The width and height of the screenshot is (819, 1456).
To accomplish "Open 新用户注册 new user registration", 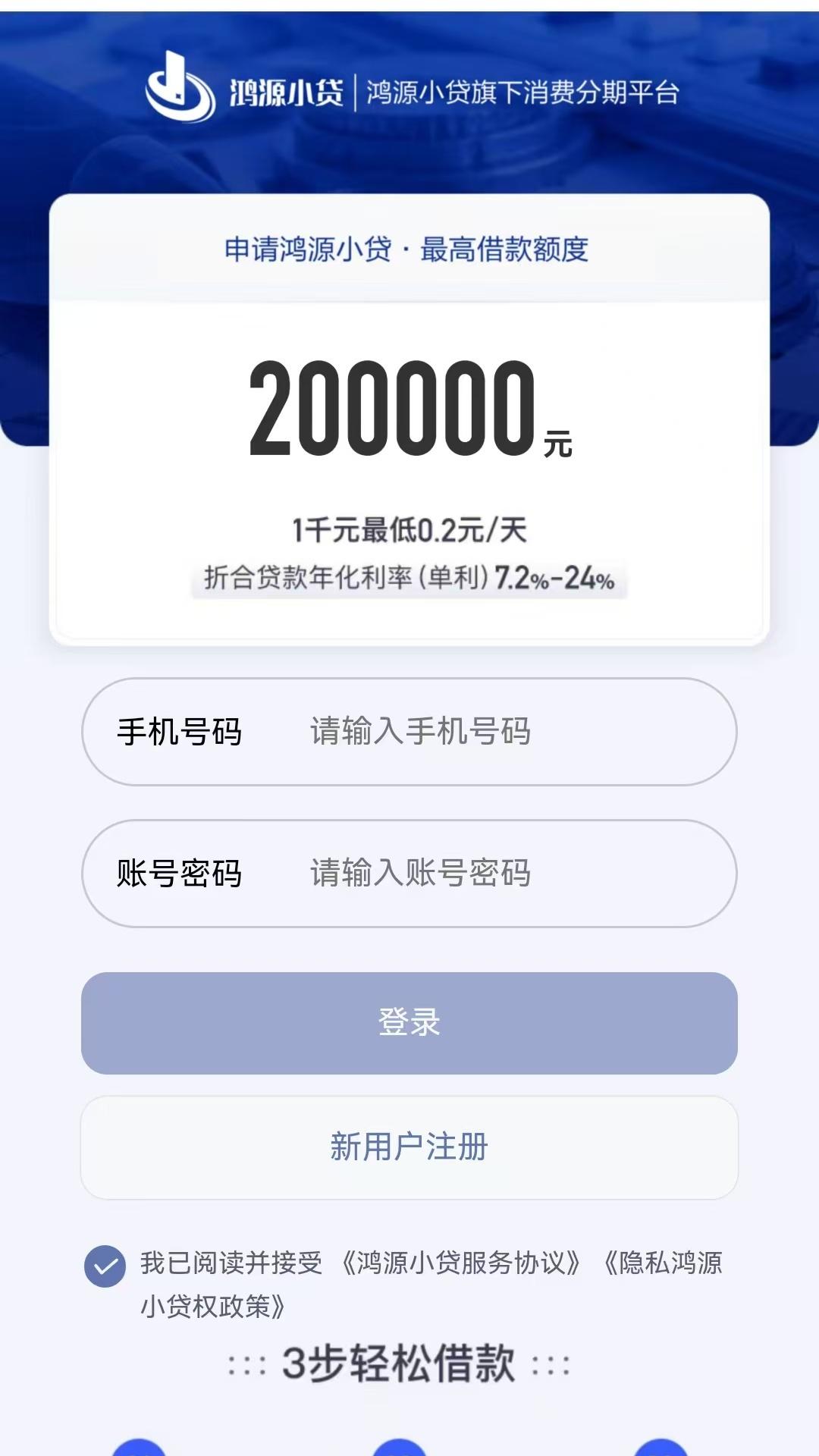I will point(409,1147).
